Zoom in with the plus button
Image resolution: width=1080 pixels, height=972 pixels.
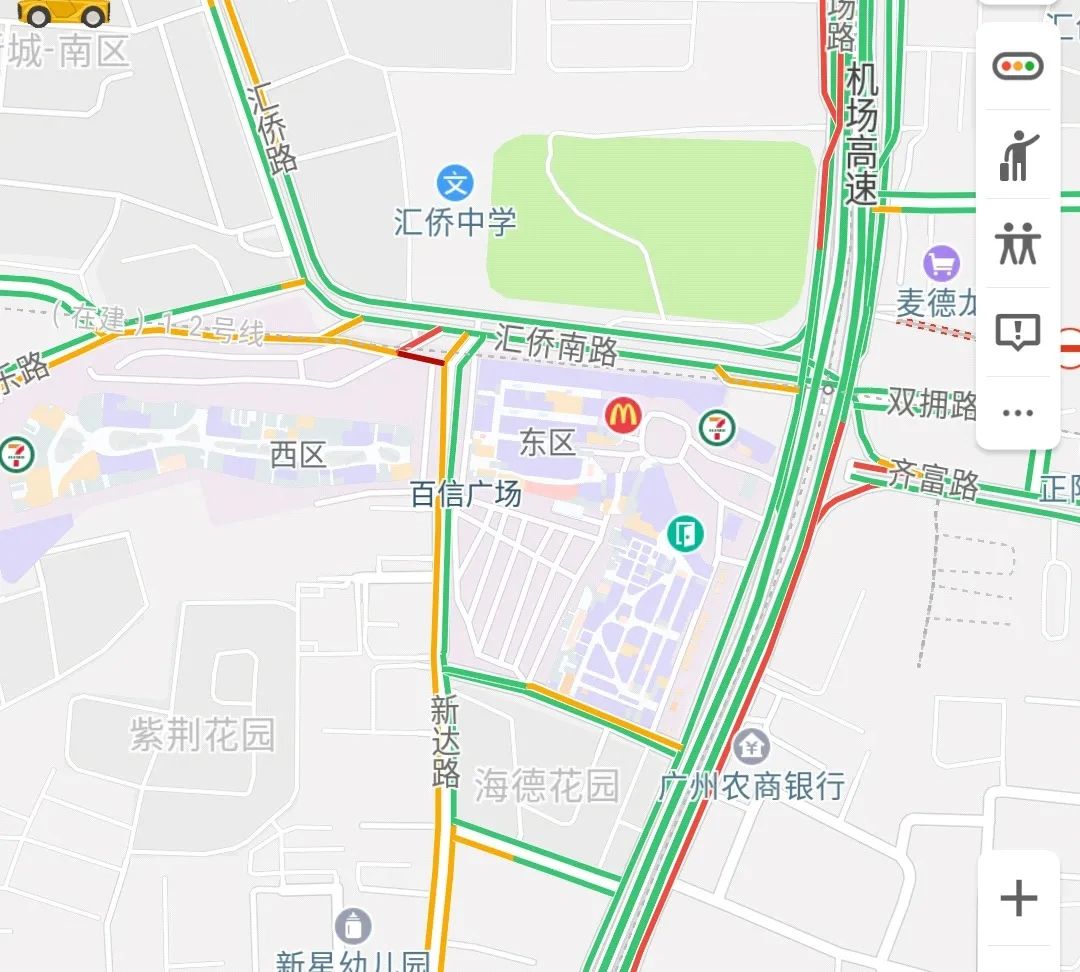[x=1018, y=898]
